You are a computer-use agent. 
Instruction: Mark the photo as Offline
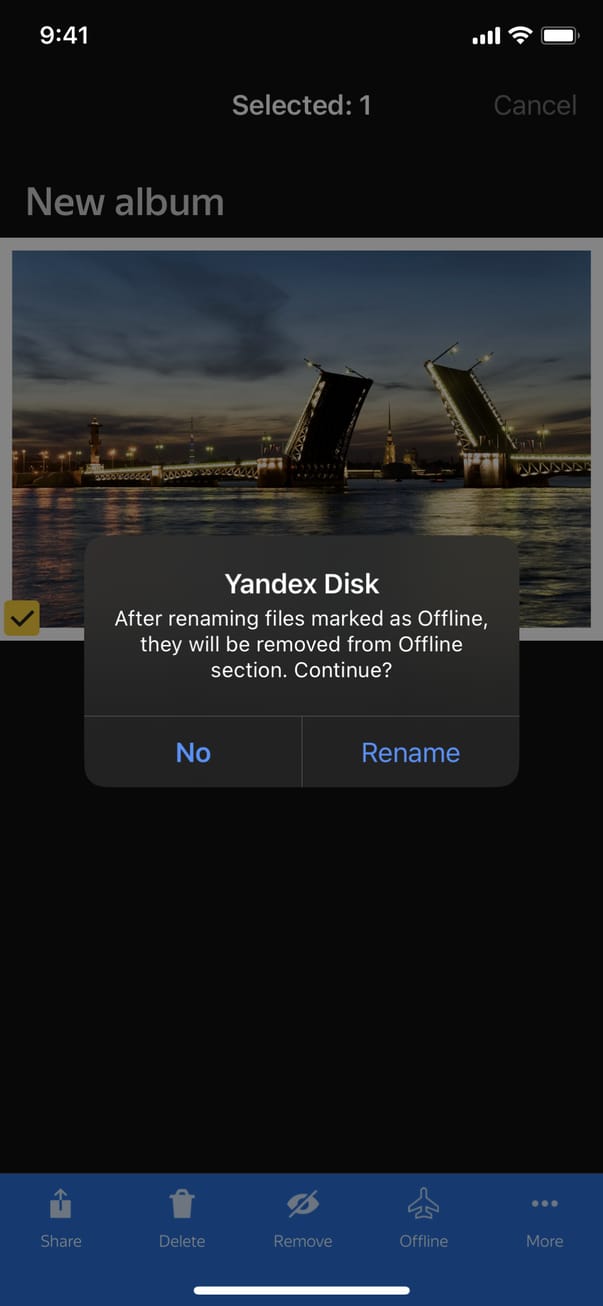[x=424, y=1218]
